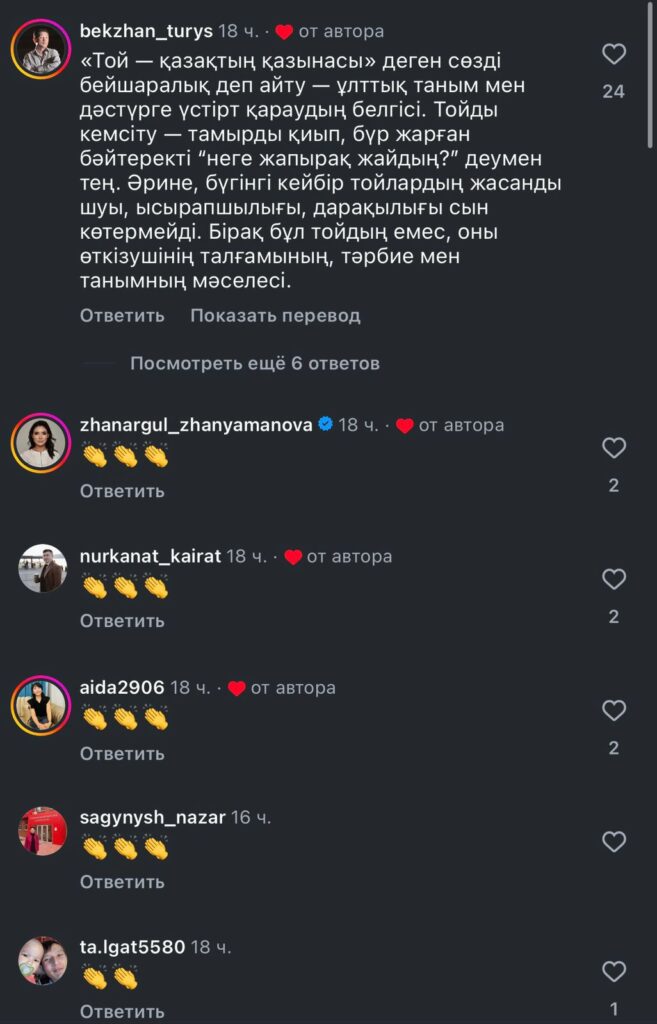Open zhanargul_zhanyamanova's profile picture

coord(41,441)
